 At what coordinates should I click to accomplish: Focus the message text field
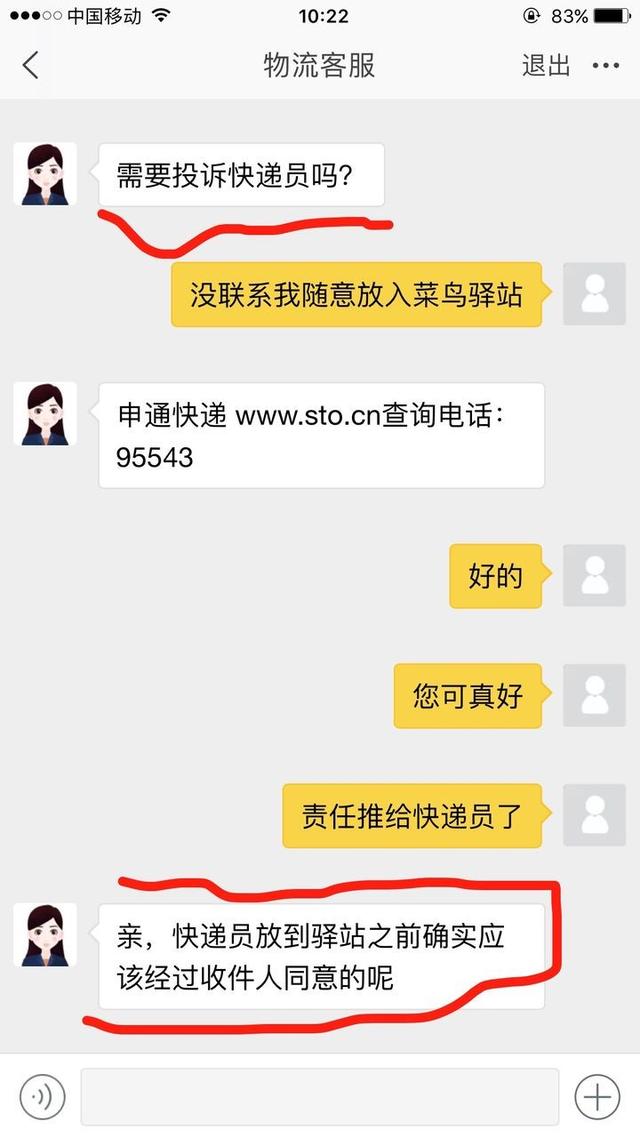(319, 1097)
